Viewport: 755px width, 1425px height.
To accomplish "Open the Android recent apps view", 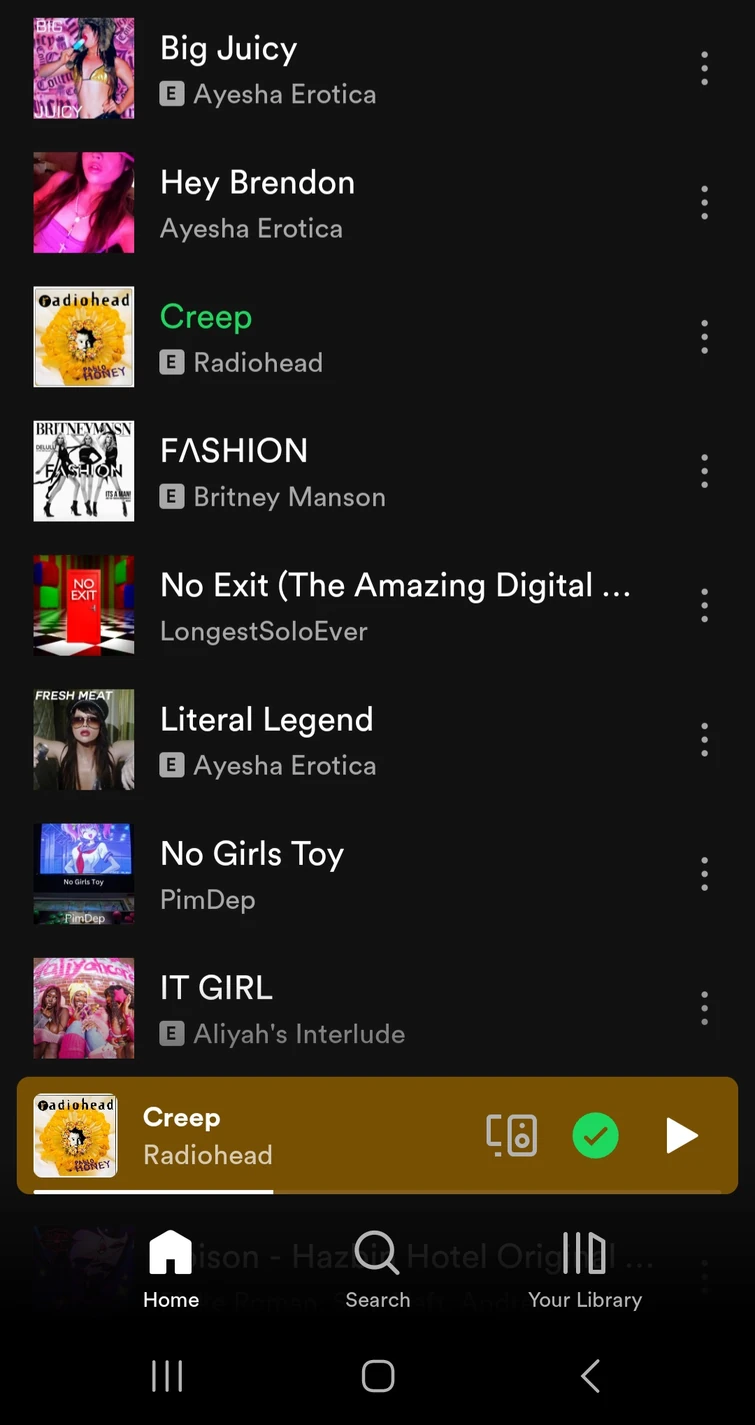I will point(166,1375).
